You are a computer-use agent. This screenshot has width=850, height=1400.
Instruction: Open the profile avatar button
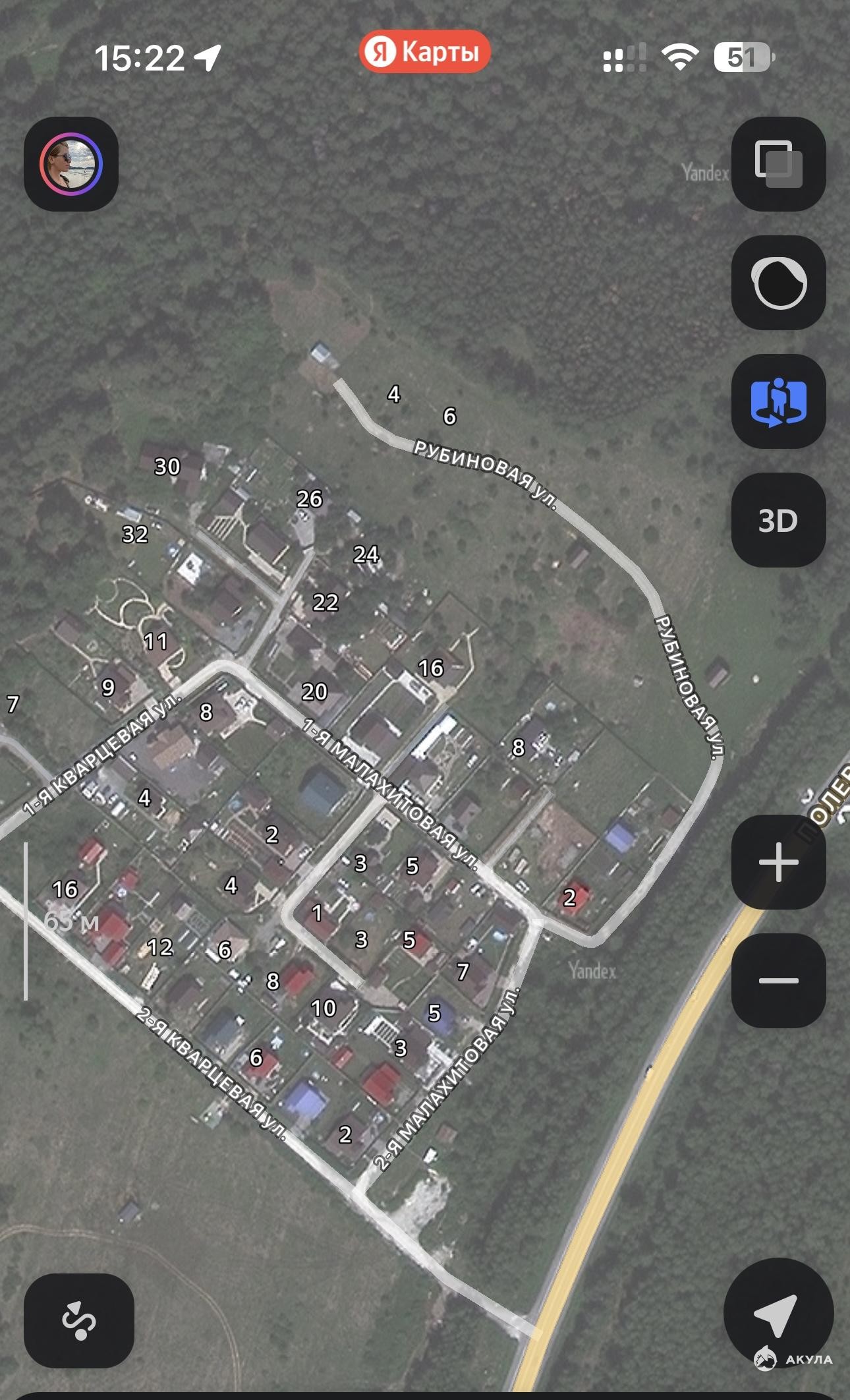click(71, 164)
